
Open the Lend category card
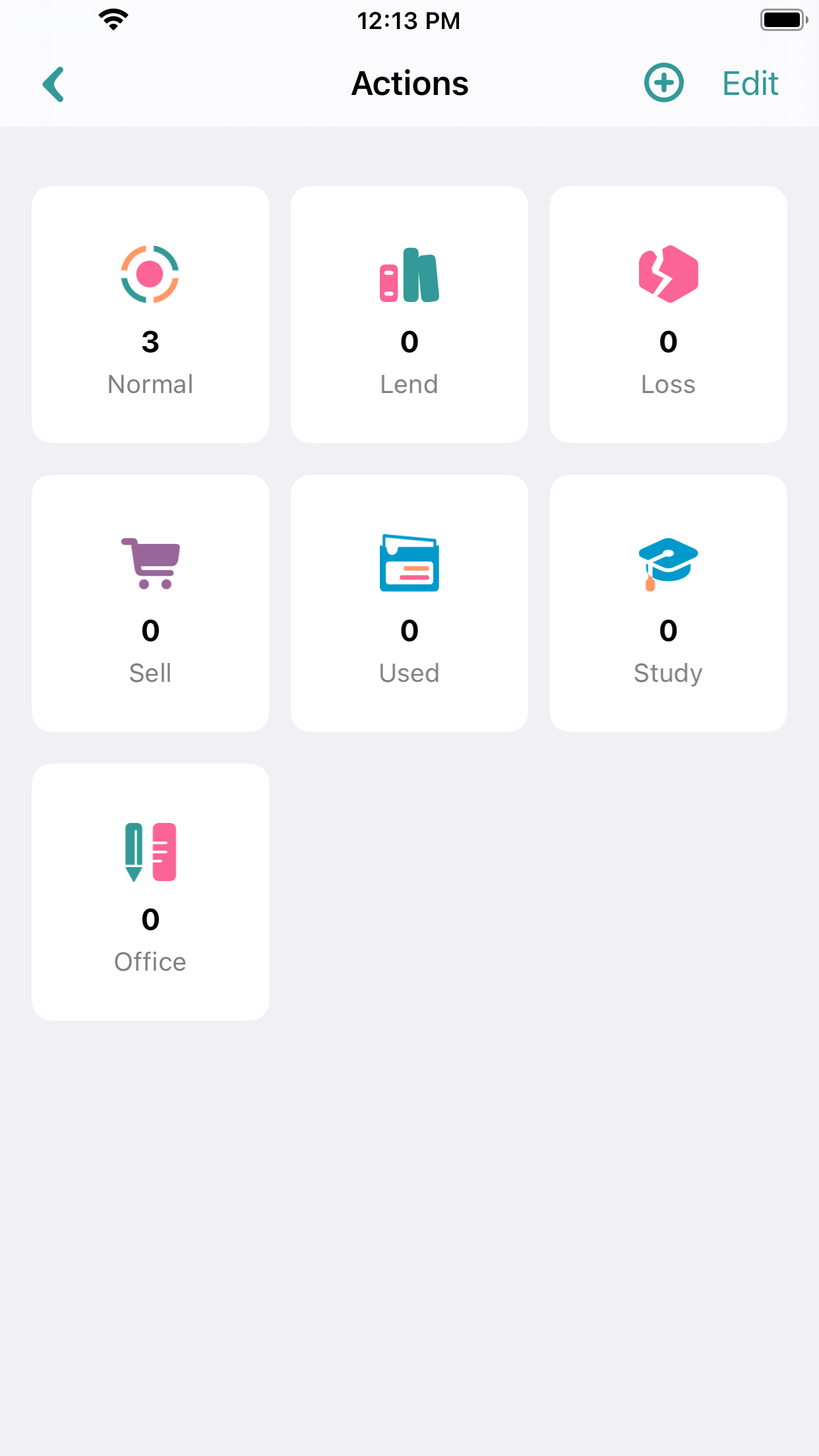(x=409, y=313)
